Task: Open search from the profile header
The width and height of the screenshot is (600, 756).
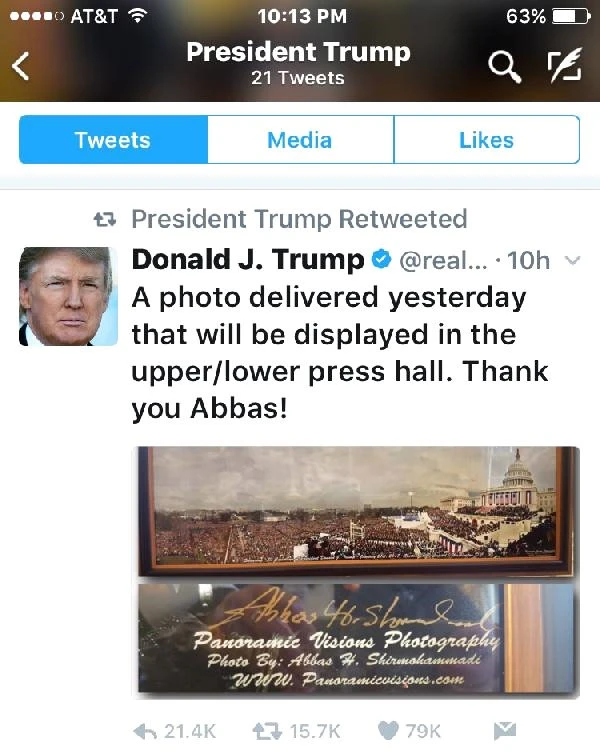Action: tap(504, 67)
